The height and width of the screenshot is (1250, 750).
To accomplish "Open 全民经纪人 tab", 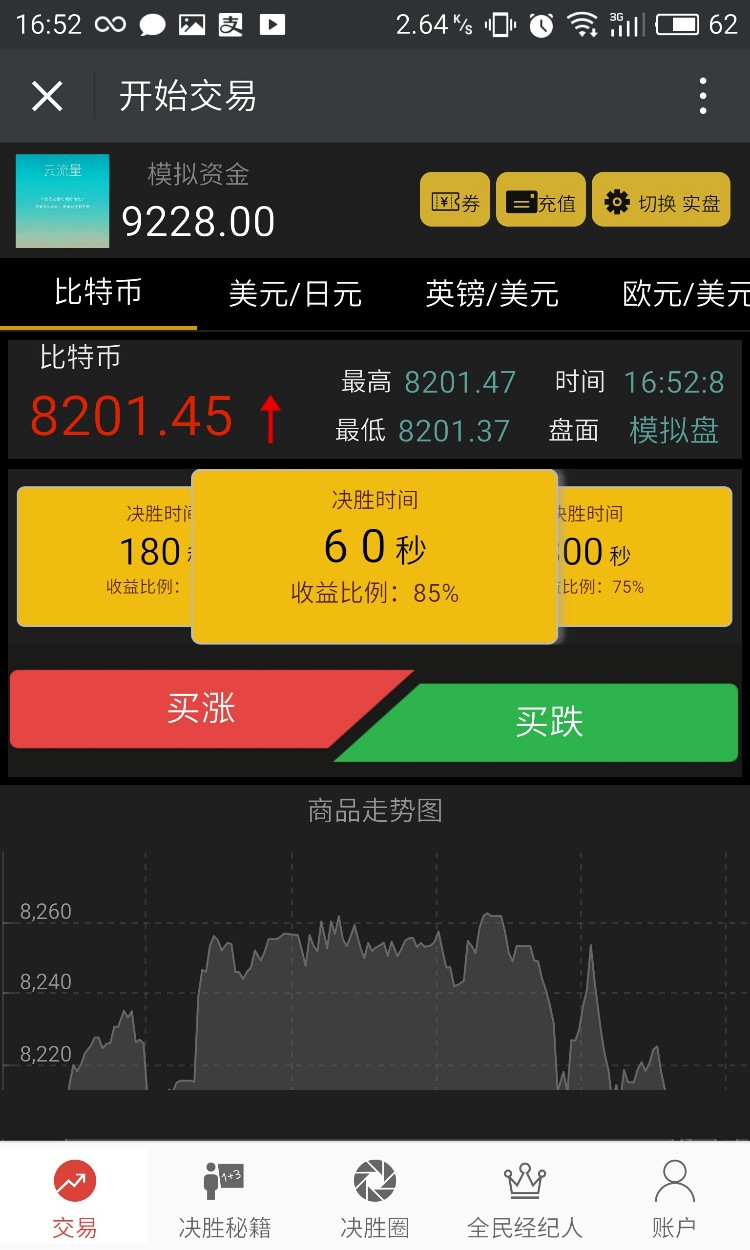I will 525,1197.
